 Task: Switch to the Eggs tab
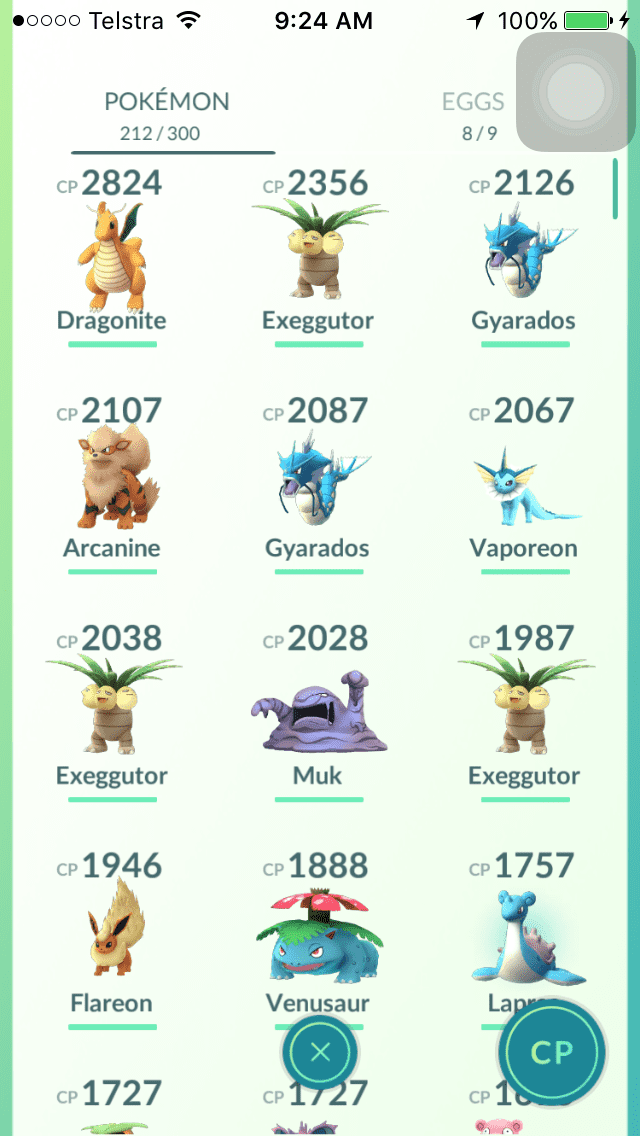[473, 114]
